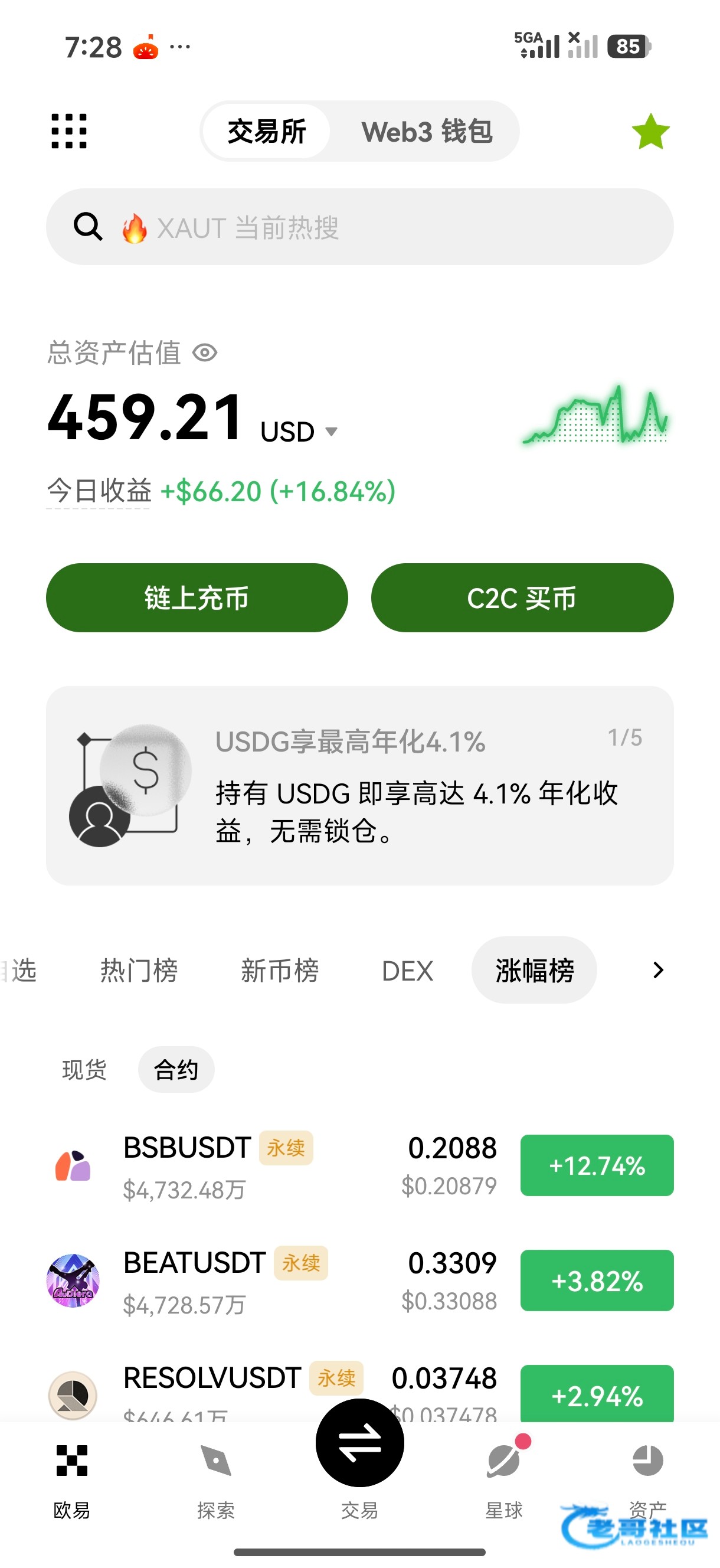Select the DEX tab
The width and height of the screenshot is (720, 1568).
407,971
